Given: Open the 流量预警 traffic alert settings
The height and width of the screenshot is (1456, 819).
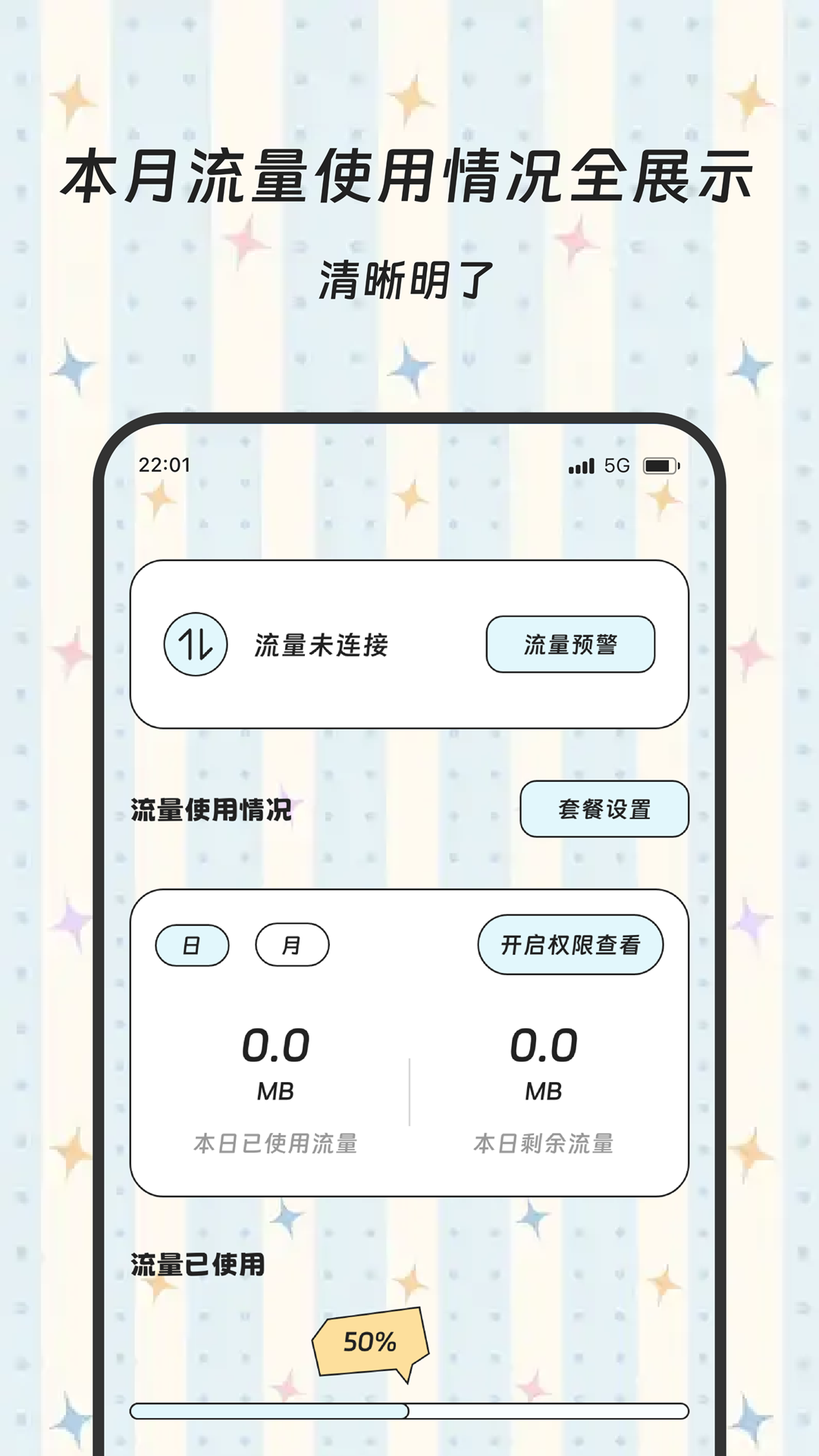Looking at the screenshot, I should point(571,645).
